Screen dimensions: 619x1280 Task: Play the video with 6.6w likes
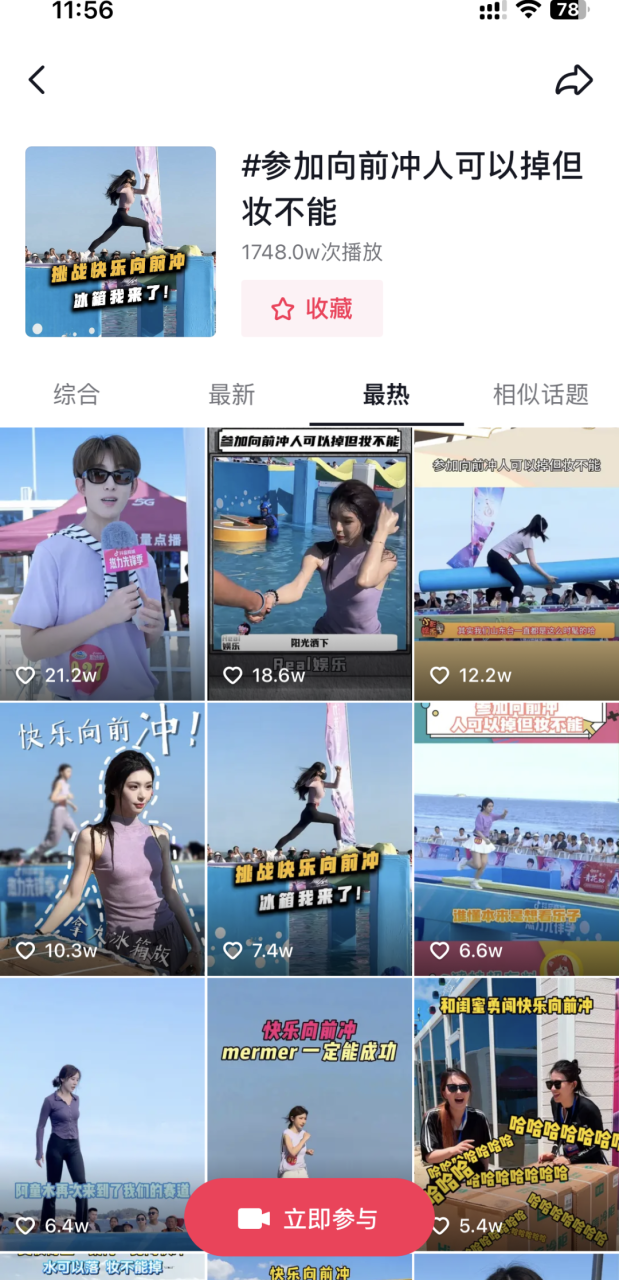(x=516, y=838)
